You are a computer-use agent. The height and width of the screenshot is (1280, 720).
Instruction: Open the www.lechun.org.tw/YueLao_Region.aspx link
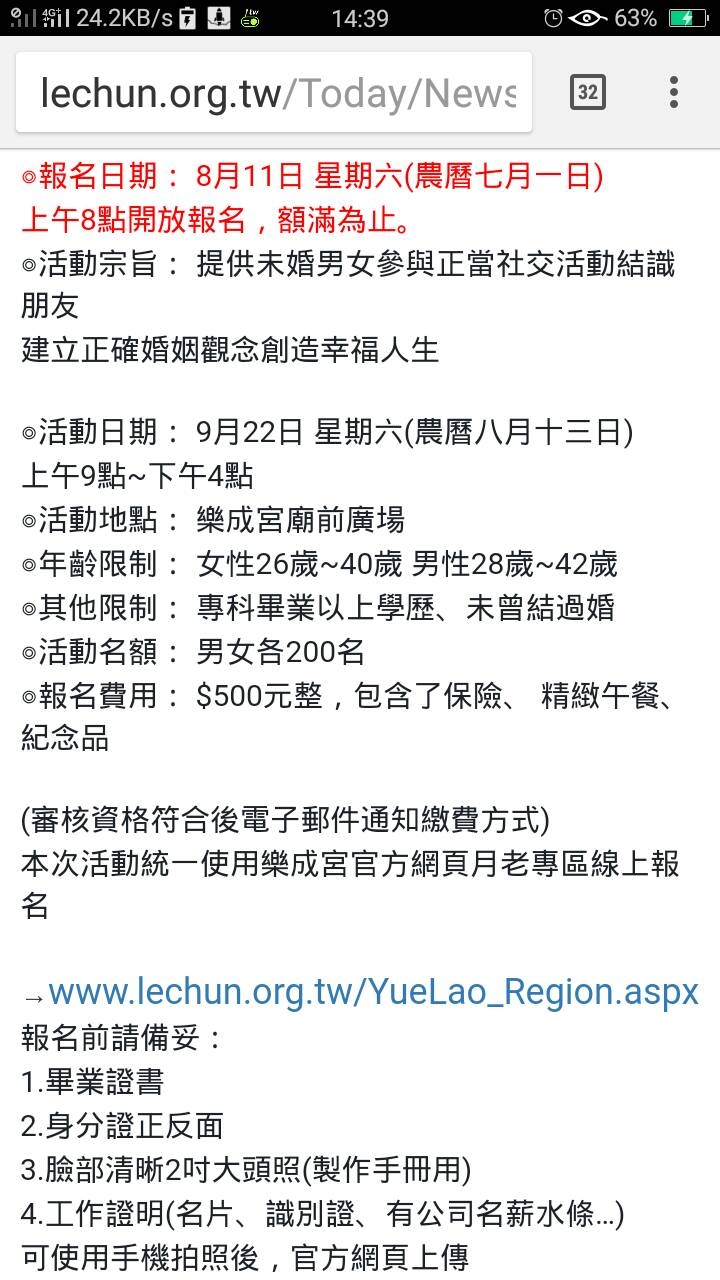[x=373, y=992]
